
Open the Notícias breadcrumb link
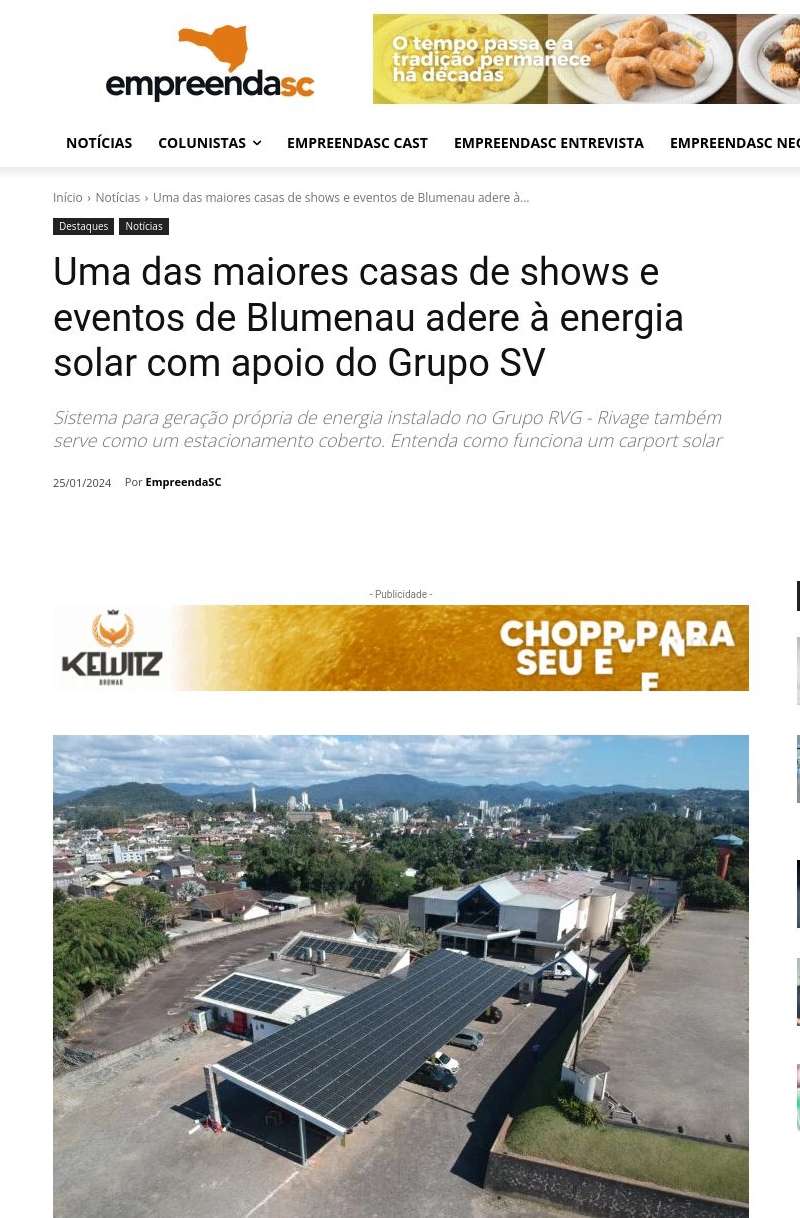coord(117,198)
